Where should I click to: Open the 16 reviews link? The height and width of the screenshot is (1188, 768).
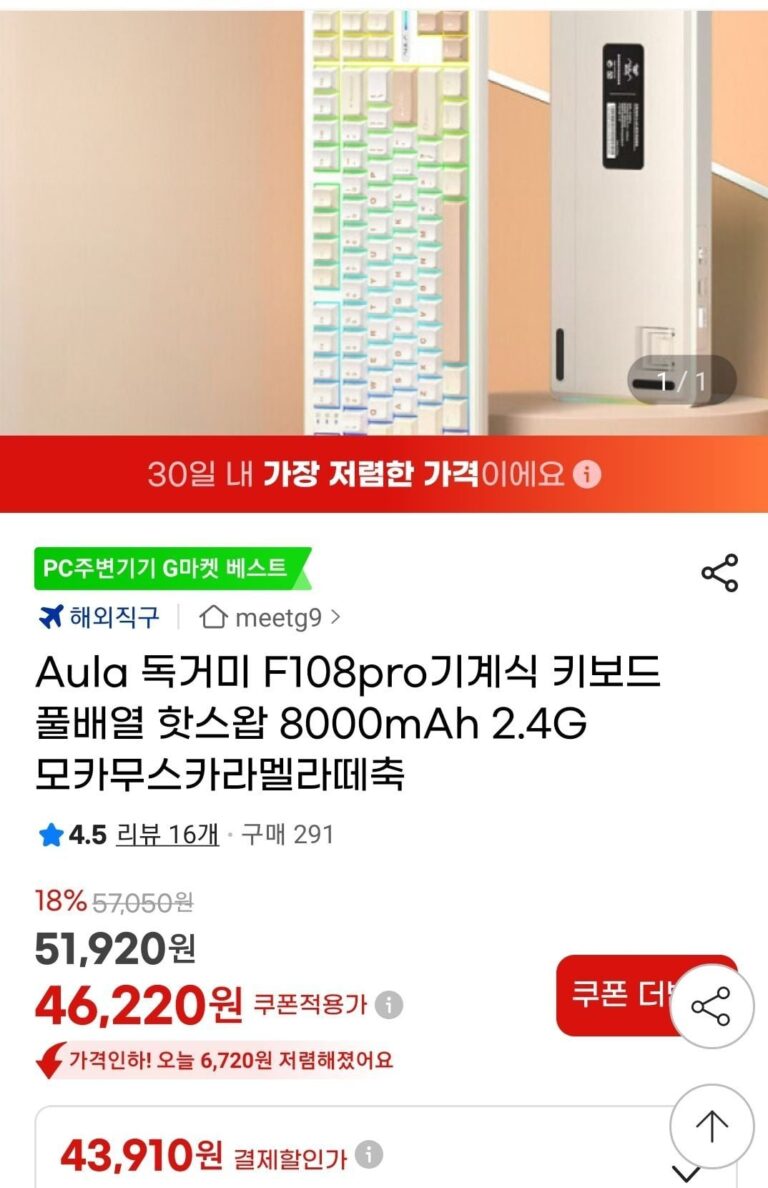(167, 834)
